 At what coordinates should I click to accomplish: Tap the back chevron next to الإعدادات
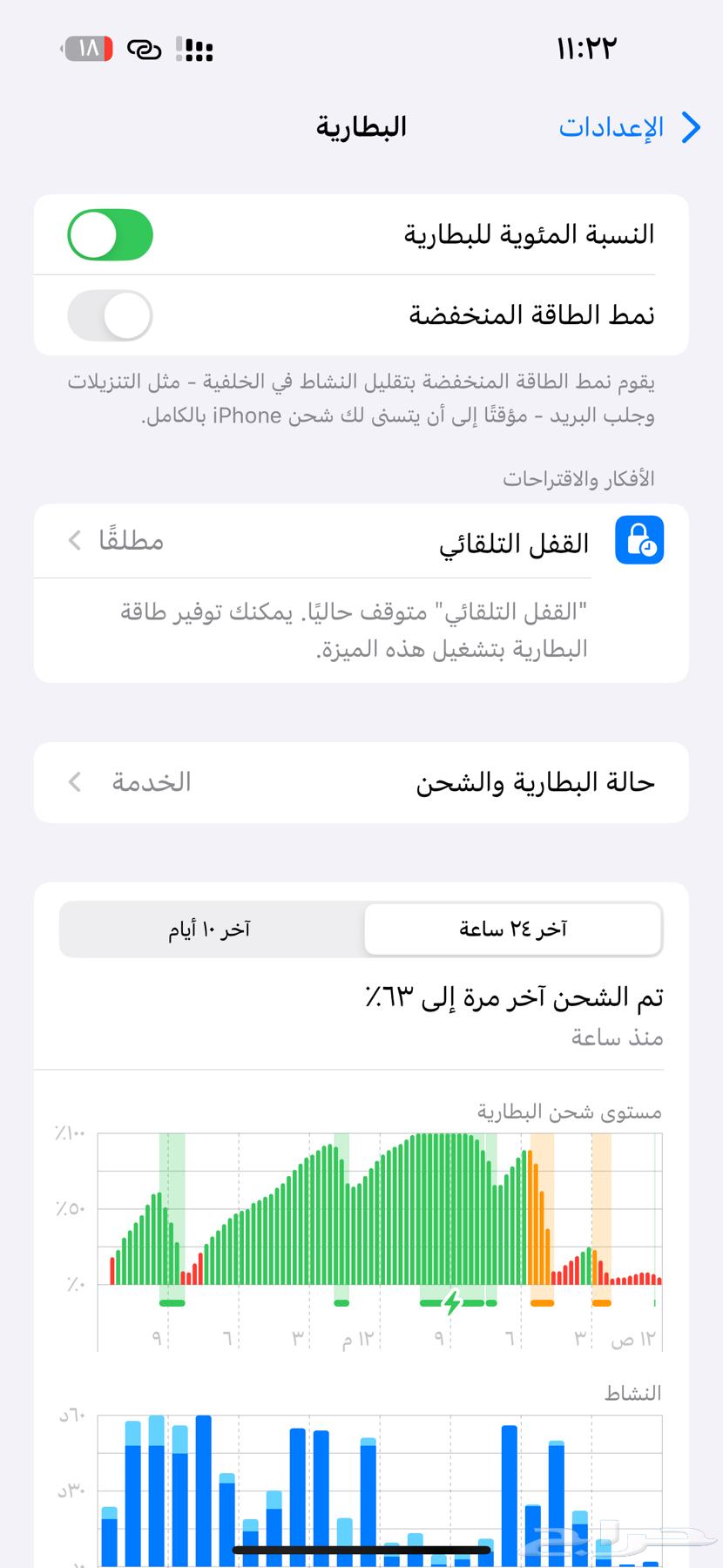click(693, 127)
